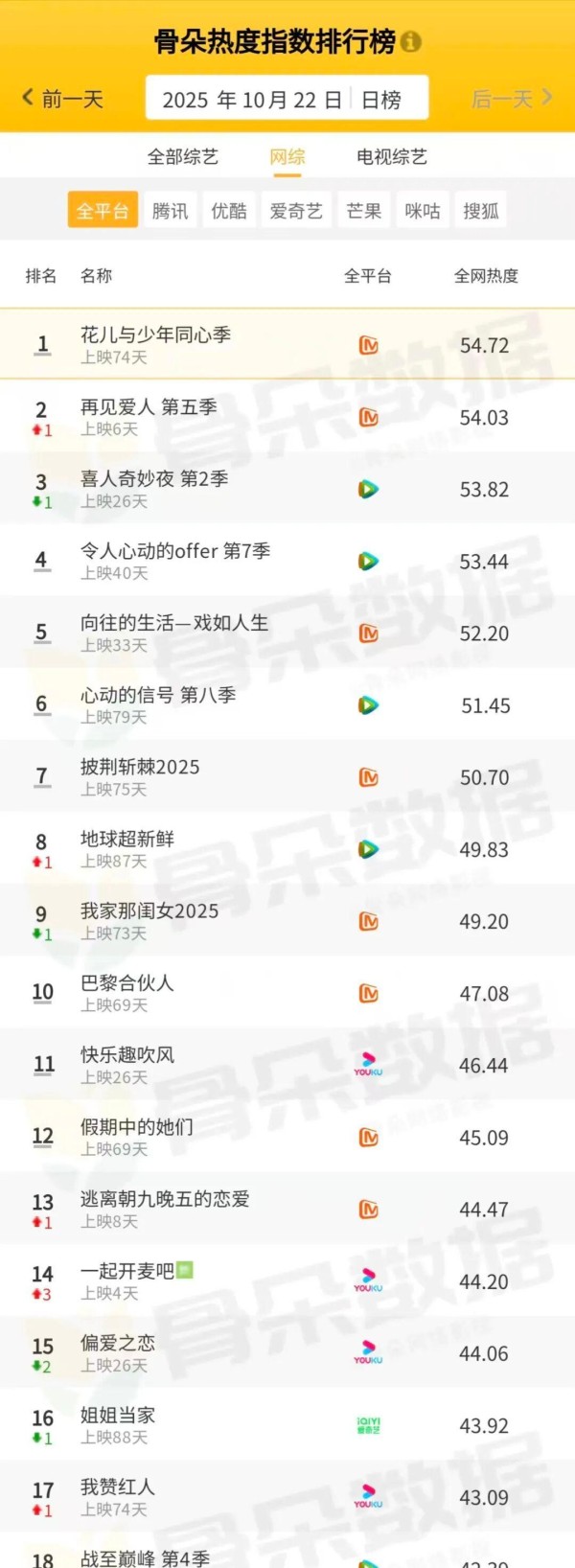Filter by 芒果 platform

point(364,211)
